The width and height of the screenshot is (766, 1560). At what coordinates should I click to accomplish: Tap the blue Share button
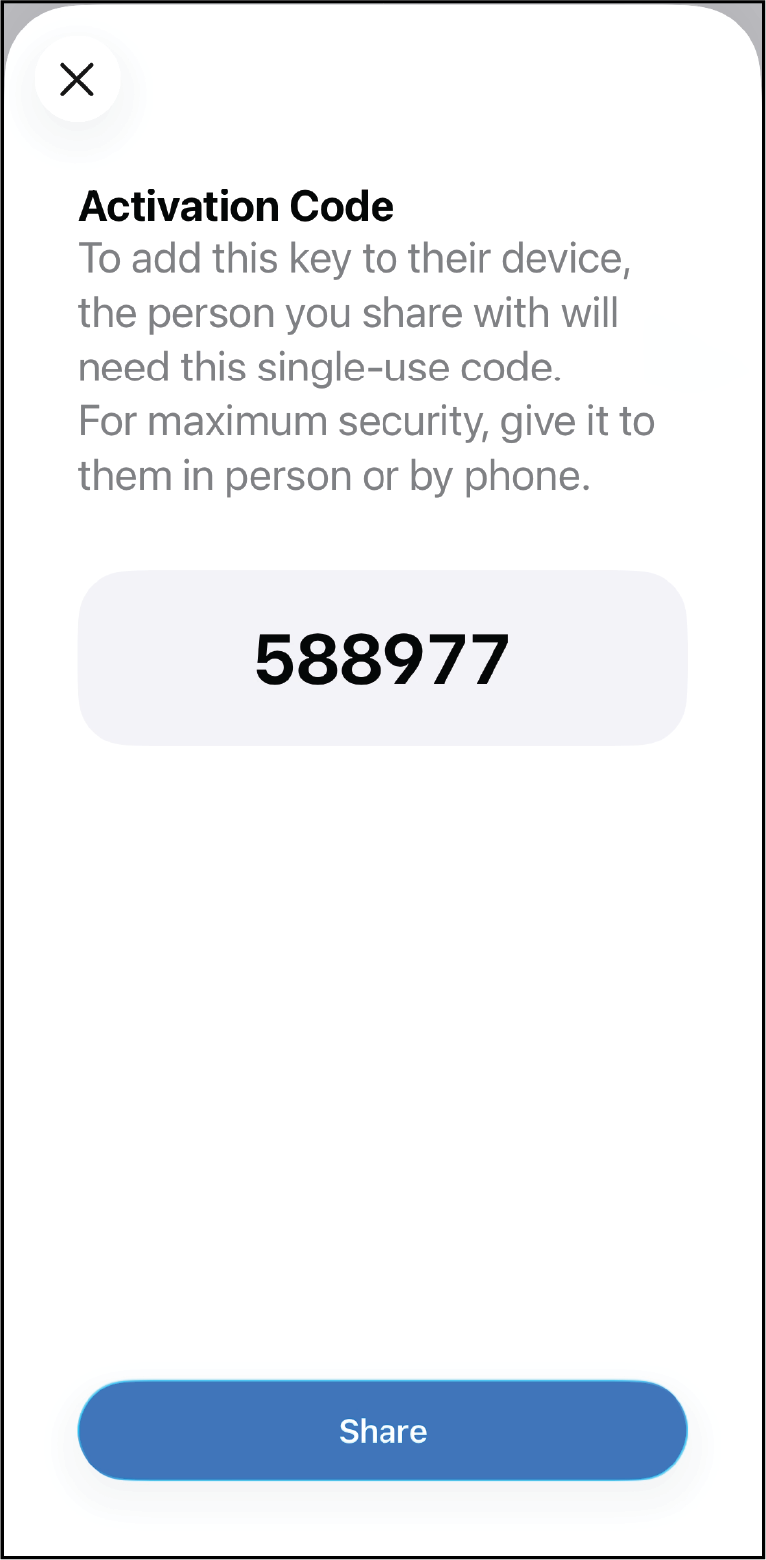tap(383, 1431)
